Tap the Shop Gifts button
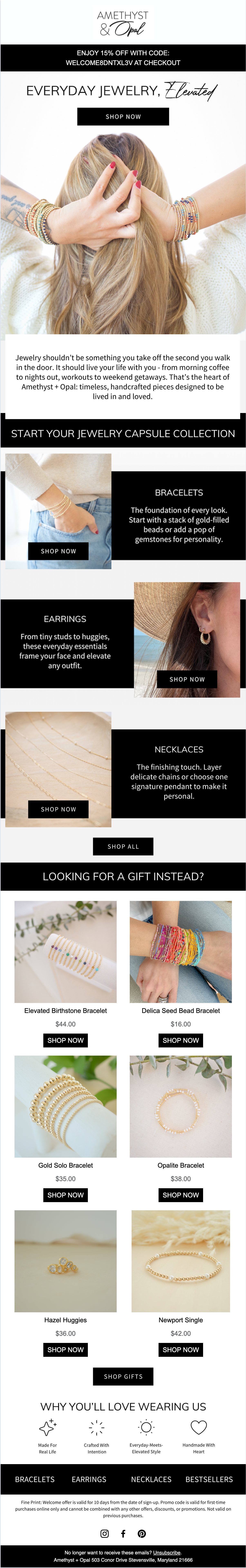Image resolution: width=246 pixels, height=1568 pixels. [x=123, y=1376]
